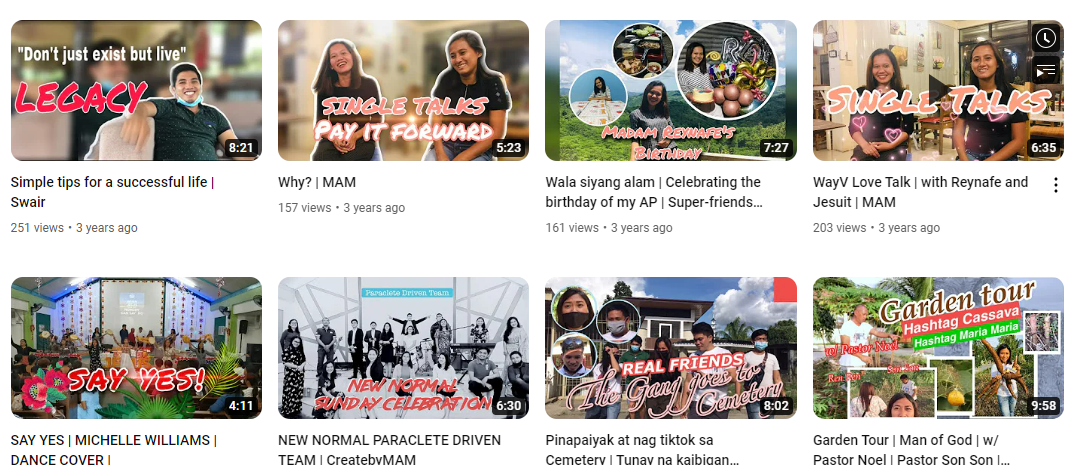Play the Why? | MAM video
Viewport: 1074px width, 465px height.
click(x=403, y=90)
